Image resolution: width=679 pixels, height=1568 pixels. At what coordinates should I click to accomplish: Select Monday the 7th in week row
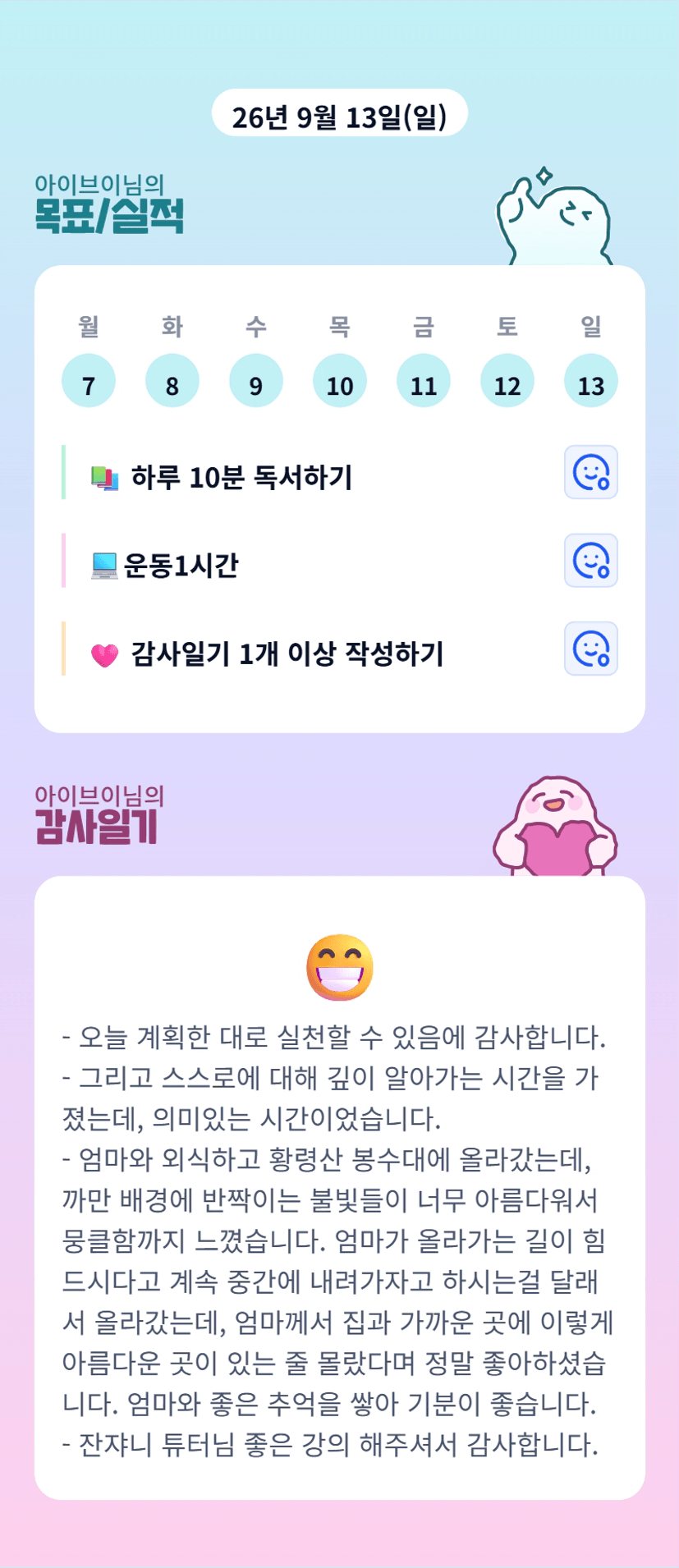pyautogui.click(x=89, y=381)
